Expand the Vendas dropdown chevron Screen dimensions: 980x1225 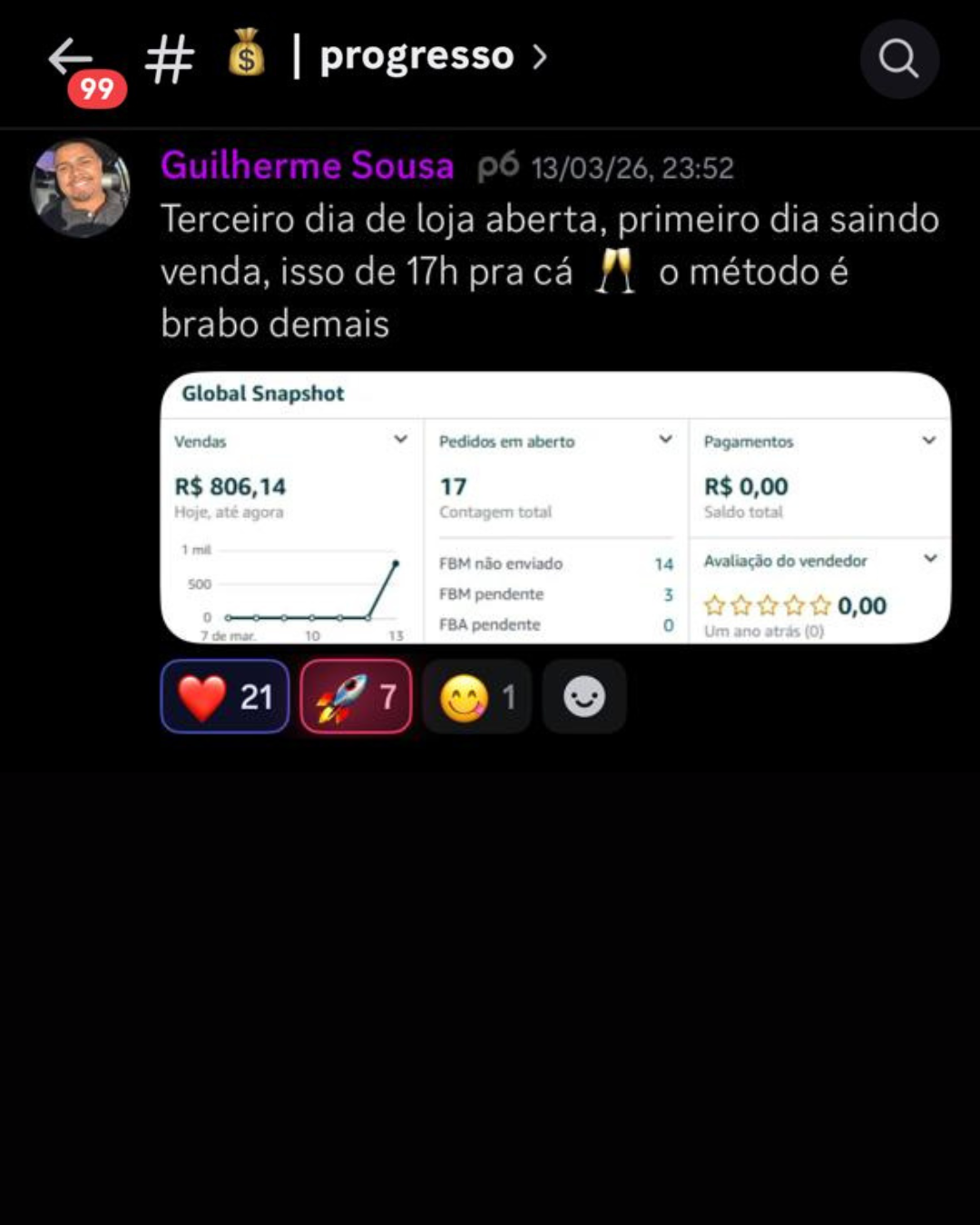point(400,440)
